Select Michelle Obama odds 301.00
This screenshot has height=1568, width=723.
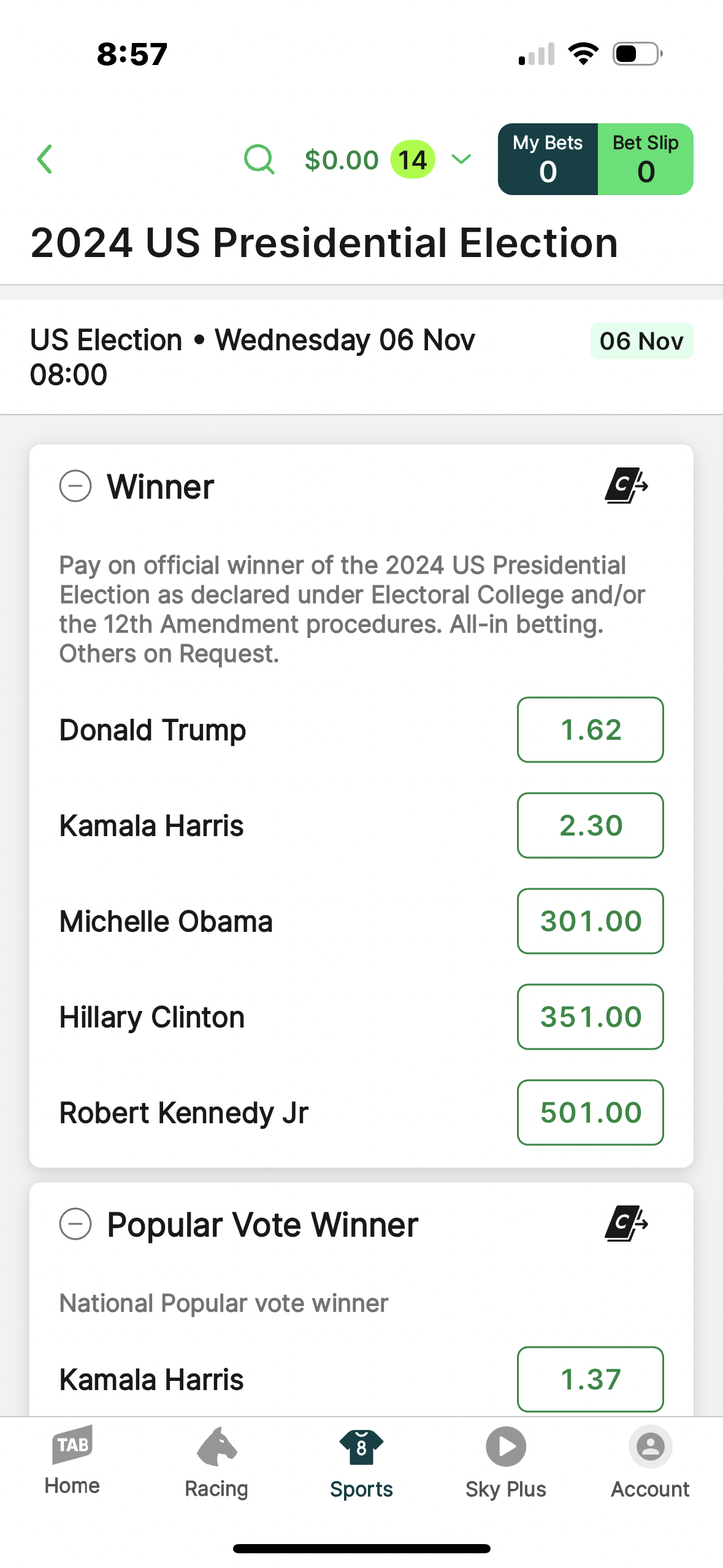tap(590, 921)
